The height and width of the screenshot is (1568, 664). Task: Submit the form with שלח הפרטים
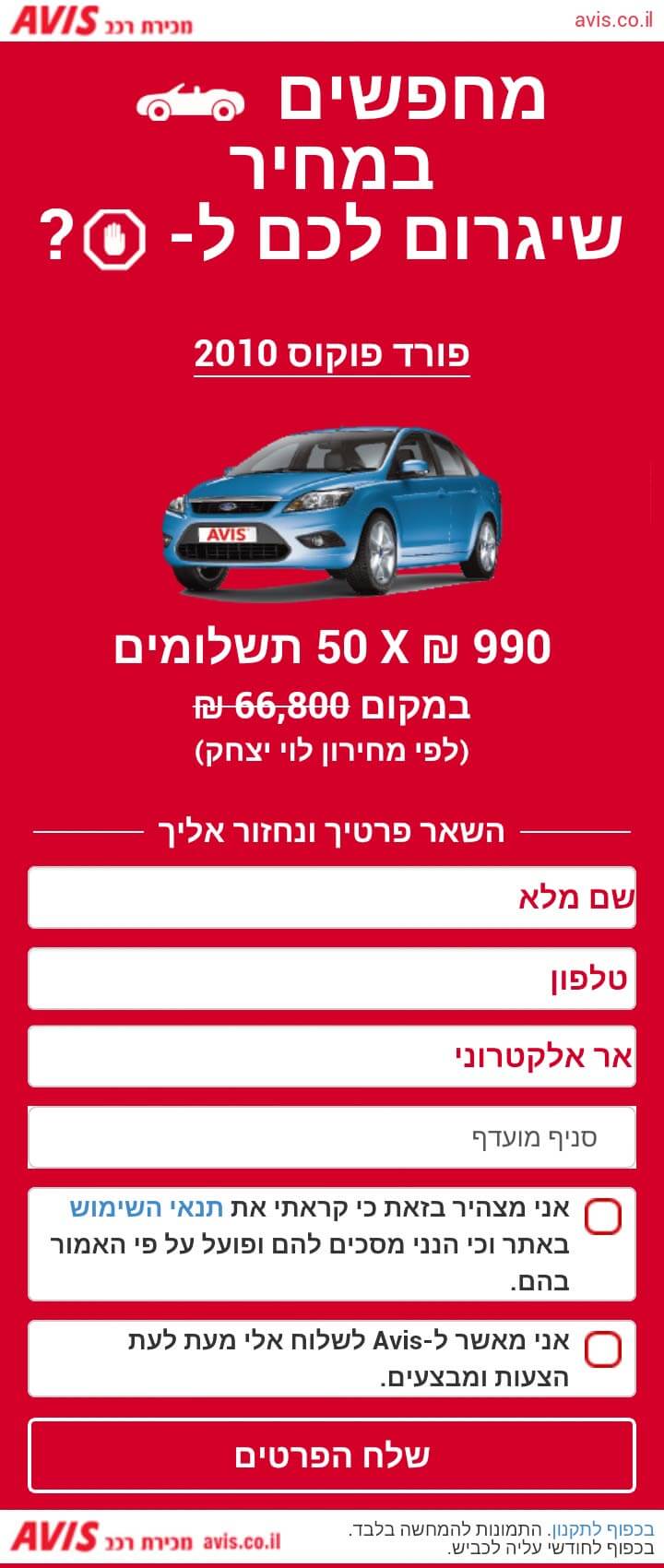click(332, 1455)
